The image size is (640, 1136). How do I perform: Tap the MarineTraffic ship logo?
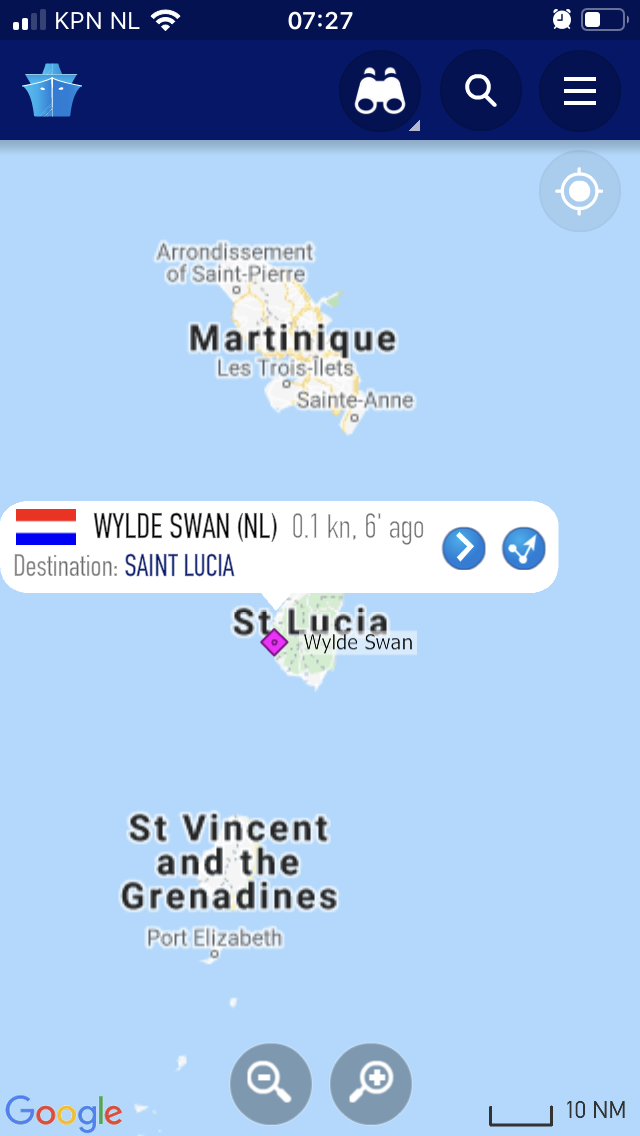[x=52, y=91]
